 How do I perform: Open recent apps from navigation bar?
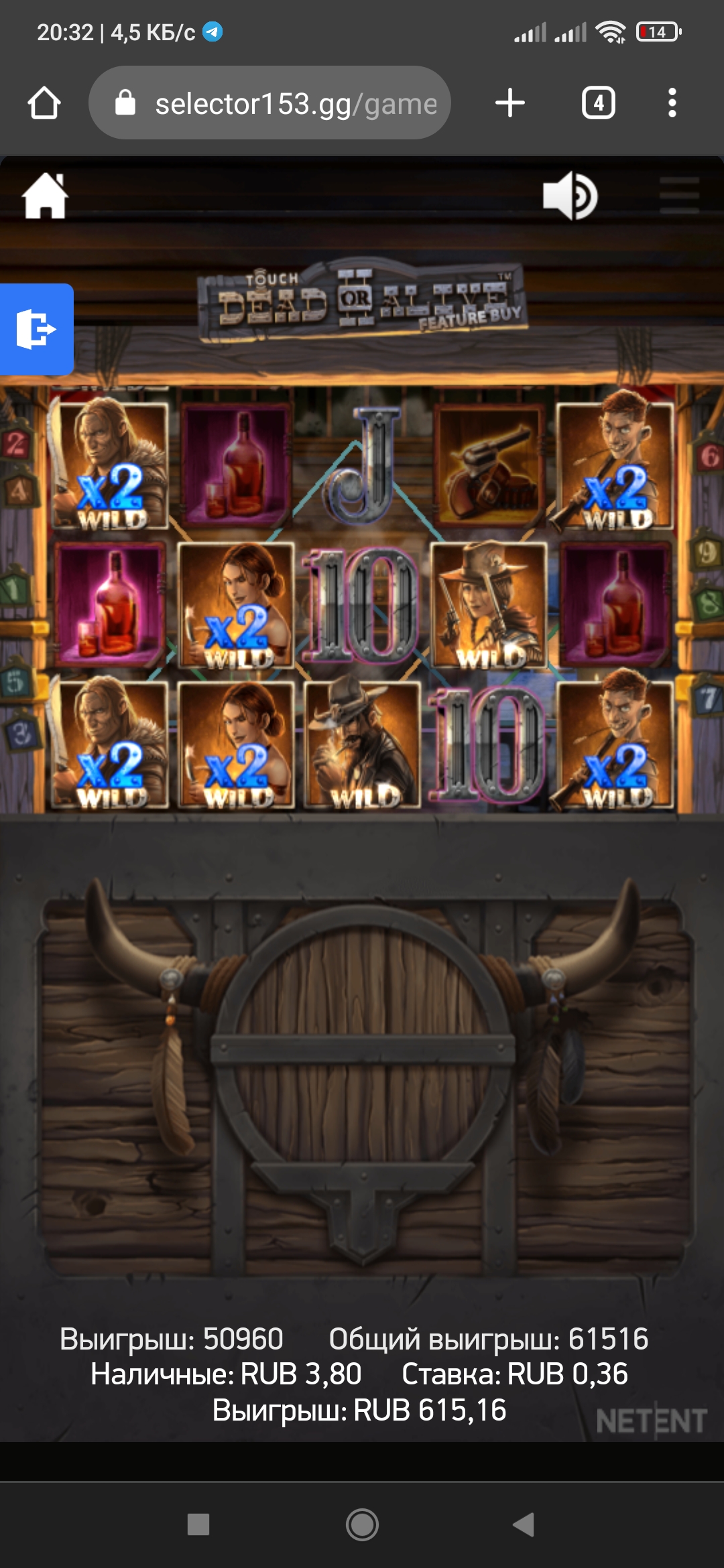click(x=198, y=1524)
